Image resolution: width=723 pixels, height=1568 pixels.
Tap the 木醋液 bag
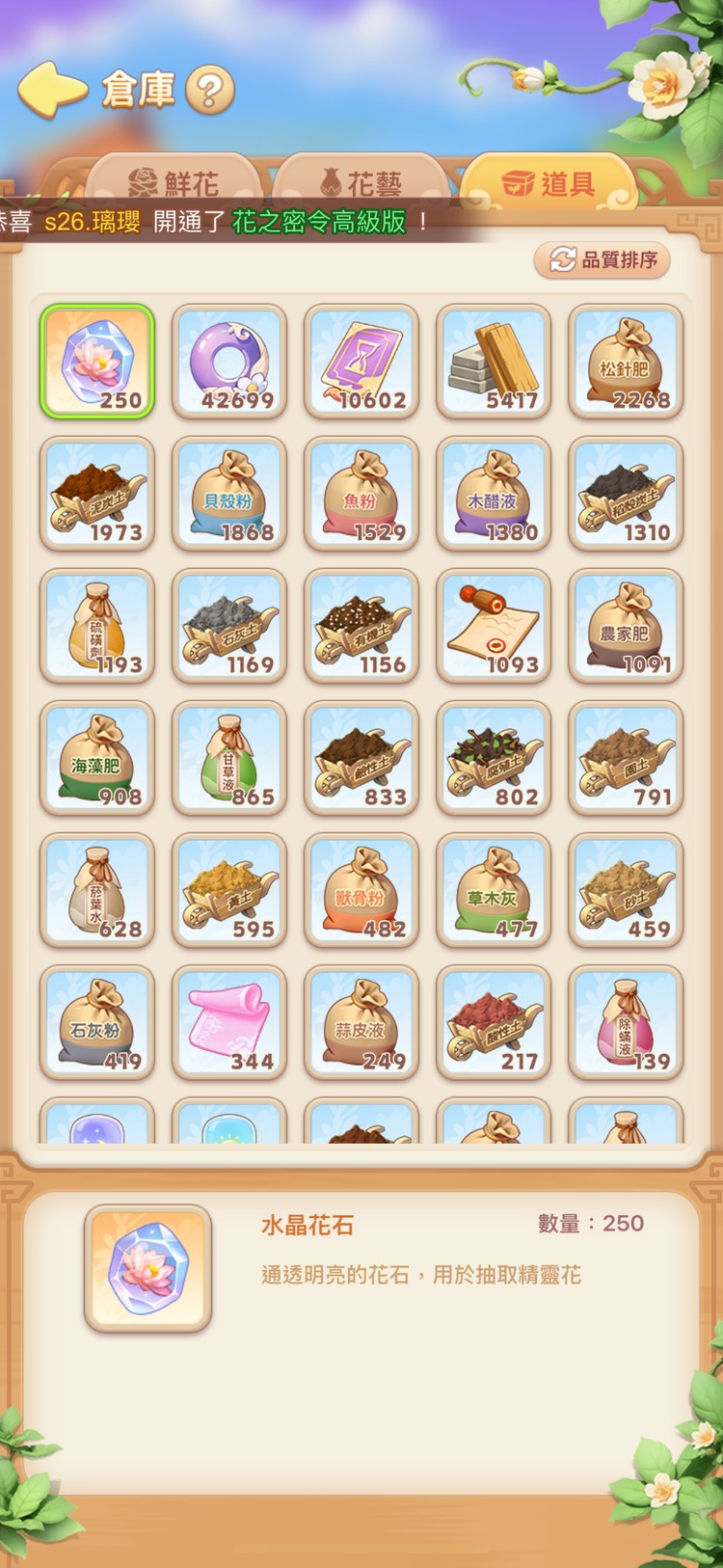coord(494,494)
